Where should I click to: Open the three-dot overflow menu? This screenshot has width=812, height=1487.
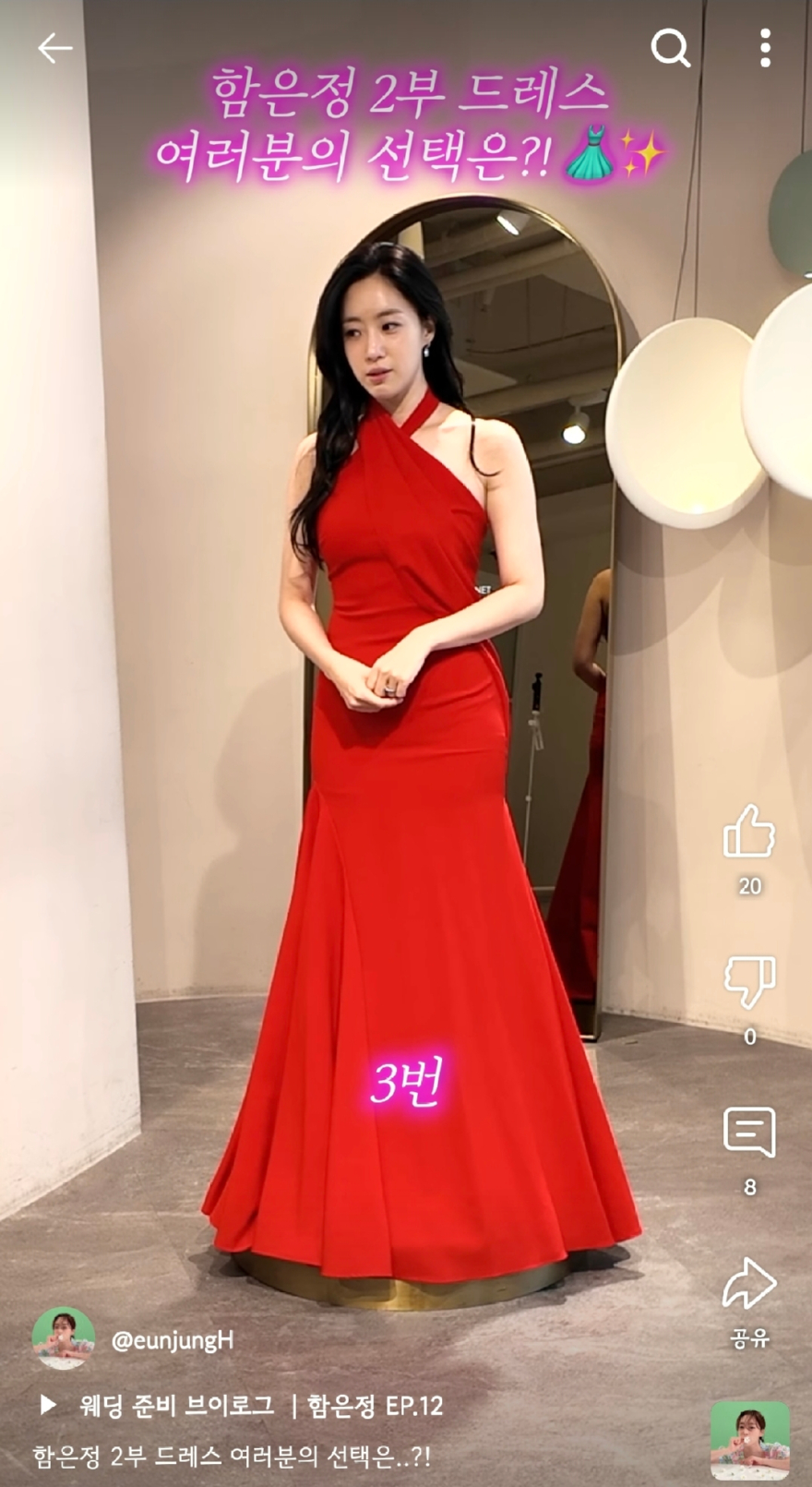click(765, 48)
